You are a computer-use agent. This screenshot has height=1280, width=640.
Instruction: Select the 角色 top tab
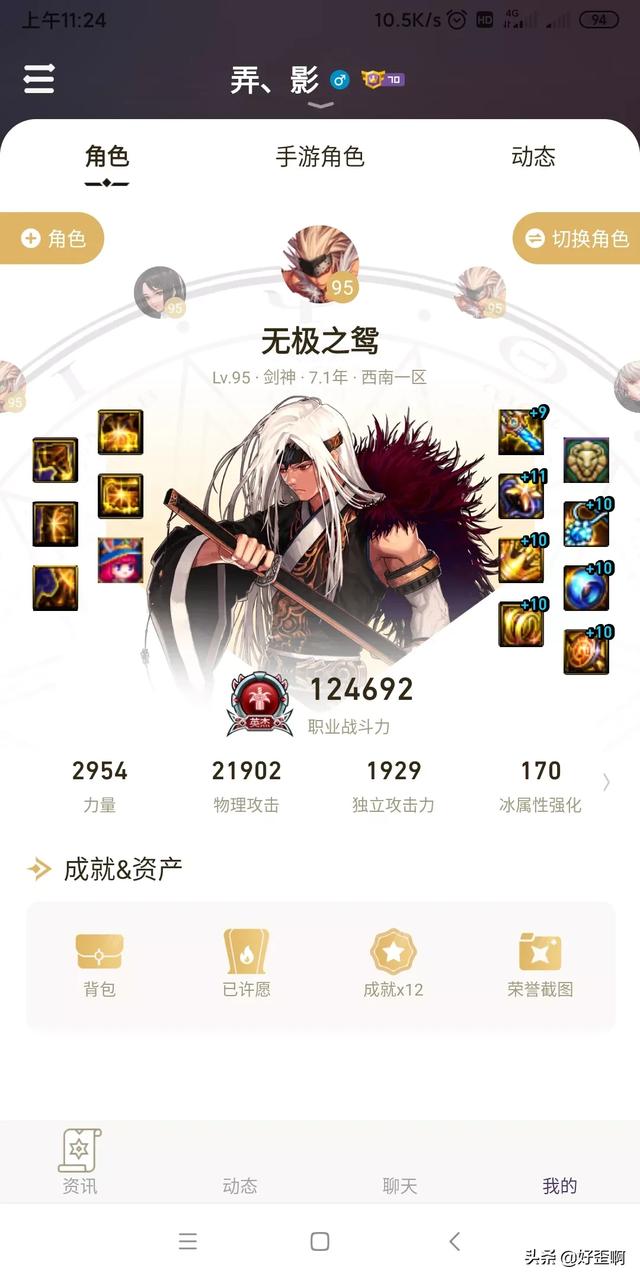coord(106,157)
